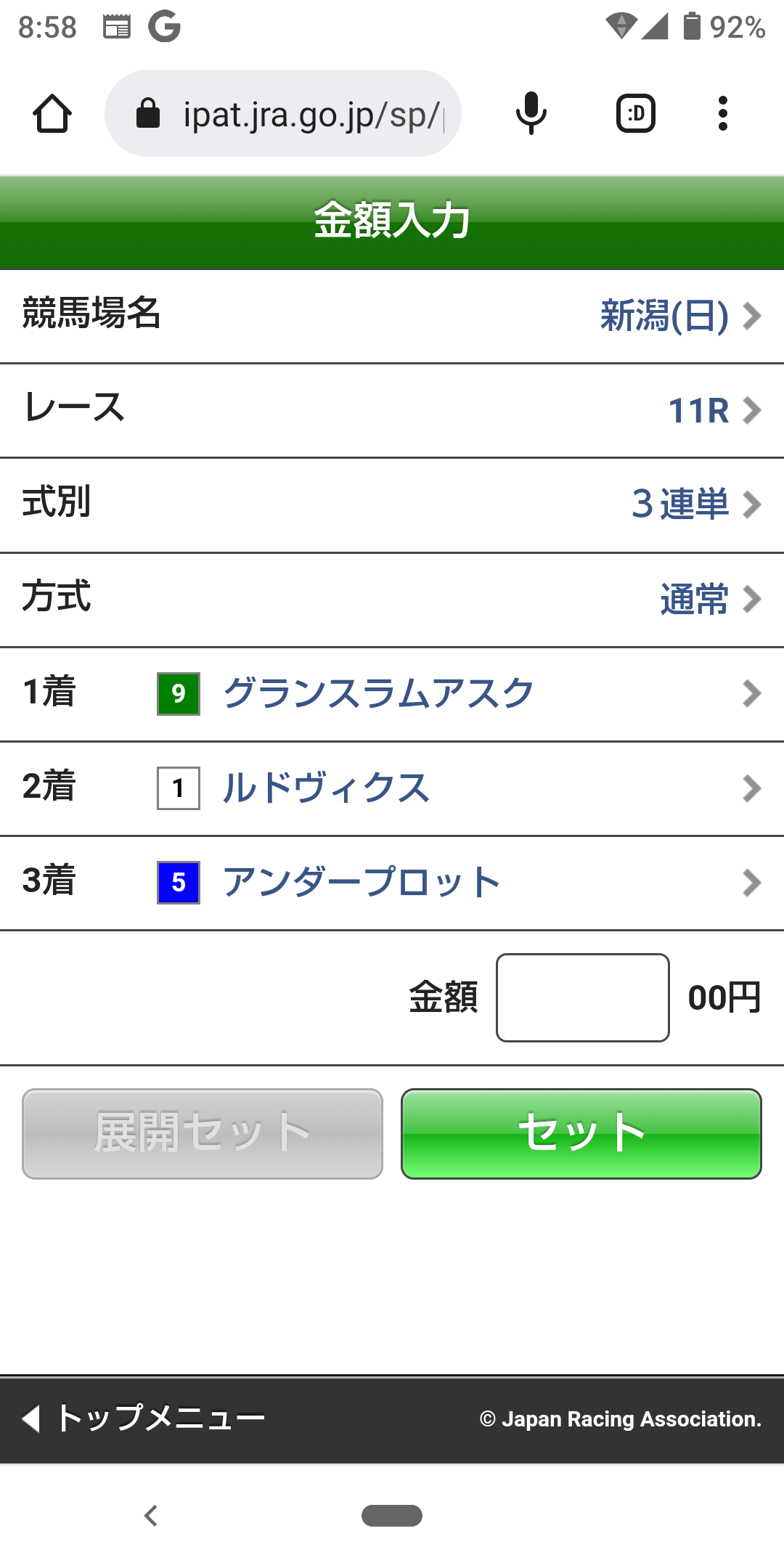Return to トップメニュー

coord(145,1418)
